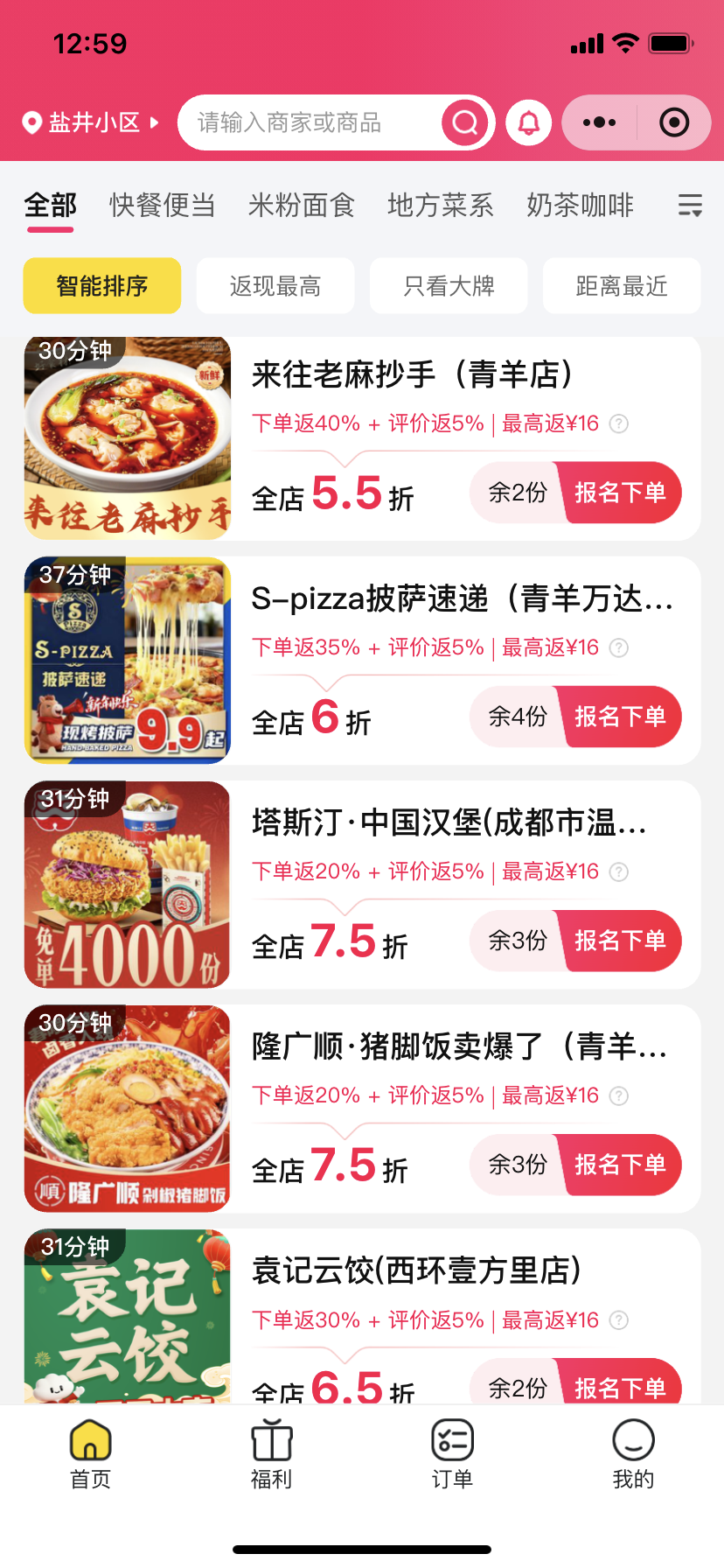724x1568 pixels.
Task: Enable the 距离最近 filter
Action: [621, 285]
